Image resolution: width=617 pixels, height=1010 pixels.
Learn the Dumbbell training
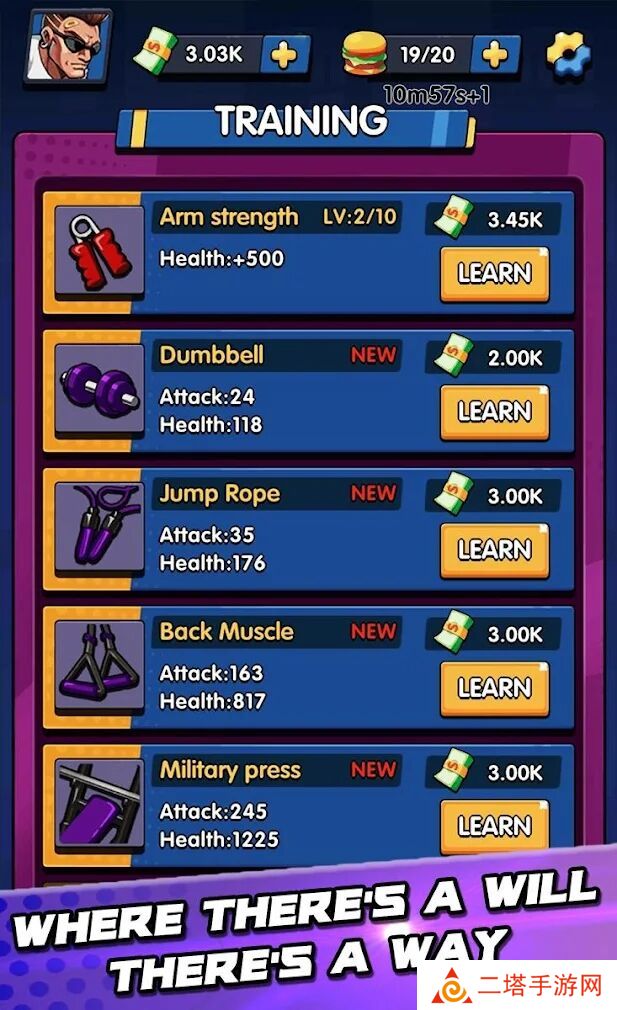(x=494, y=411)
